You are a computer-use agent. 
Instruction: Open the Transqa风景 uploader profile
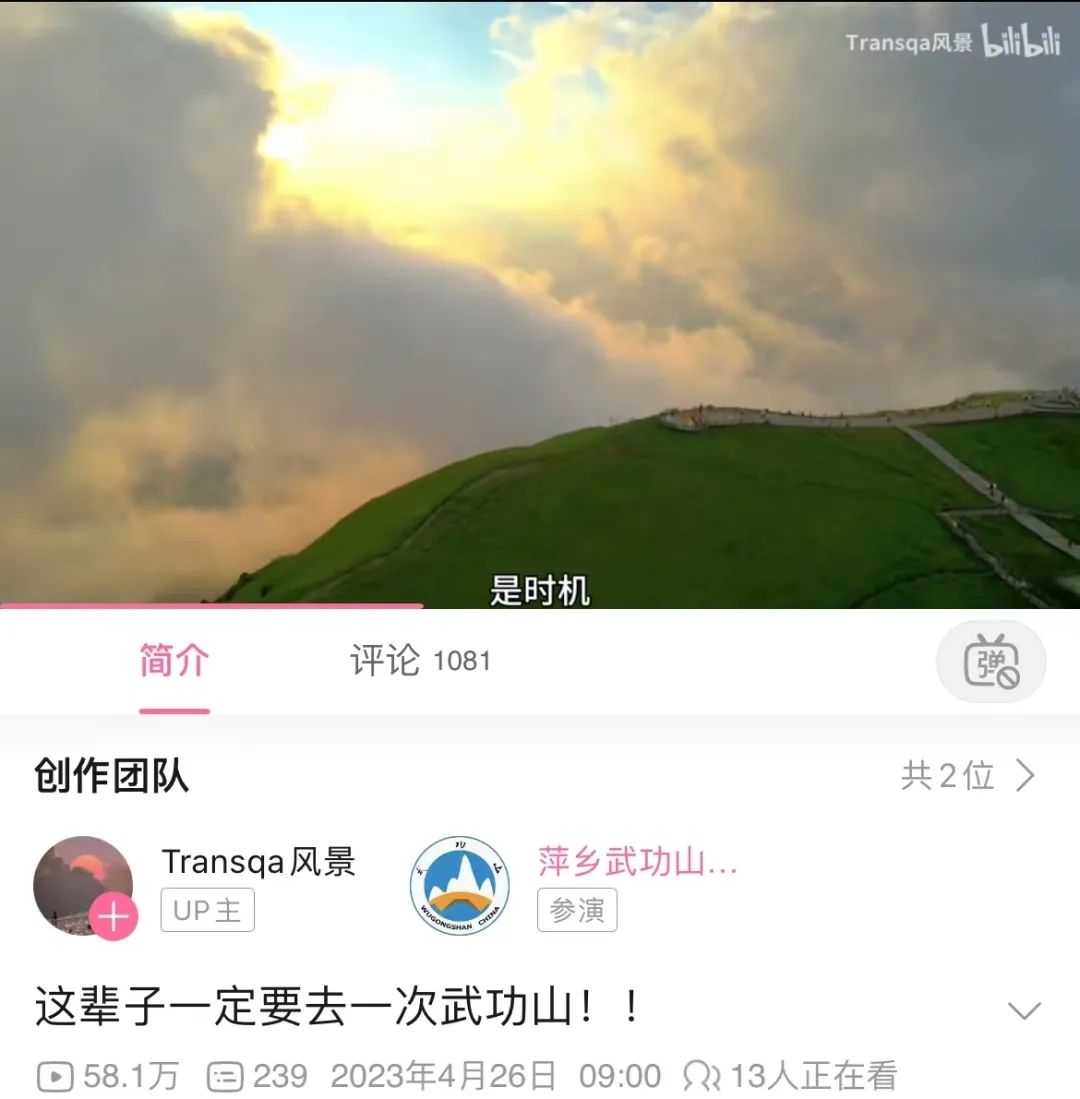click(258, 861)
